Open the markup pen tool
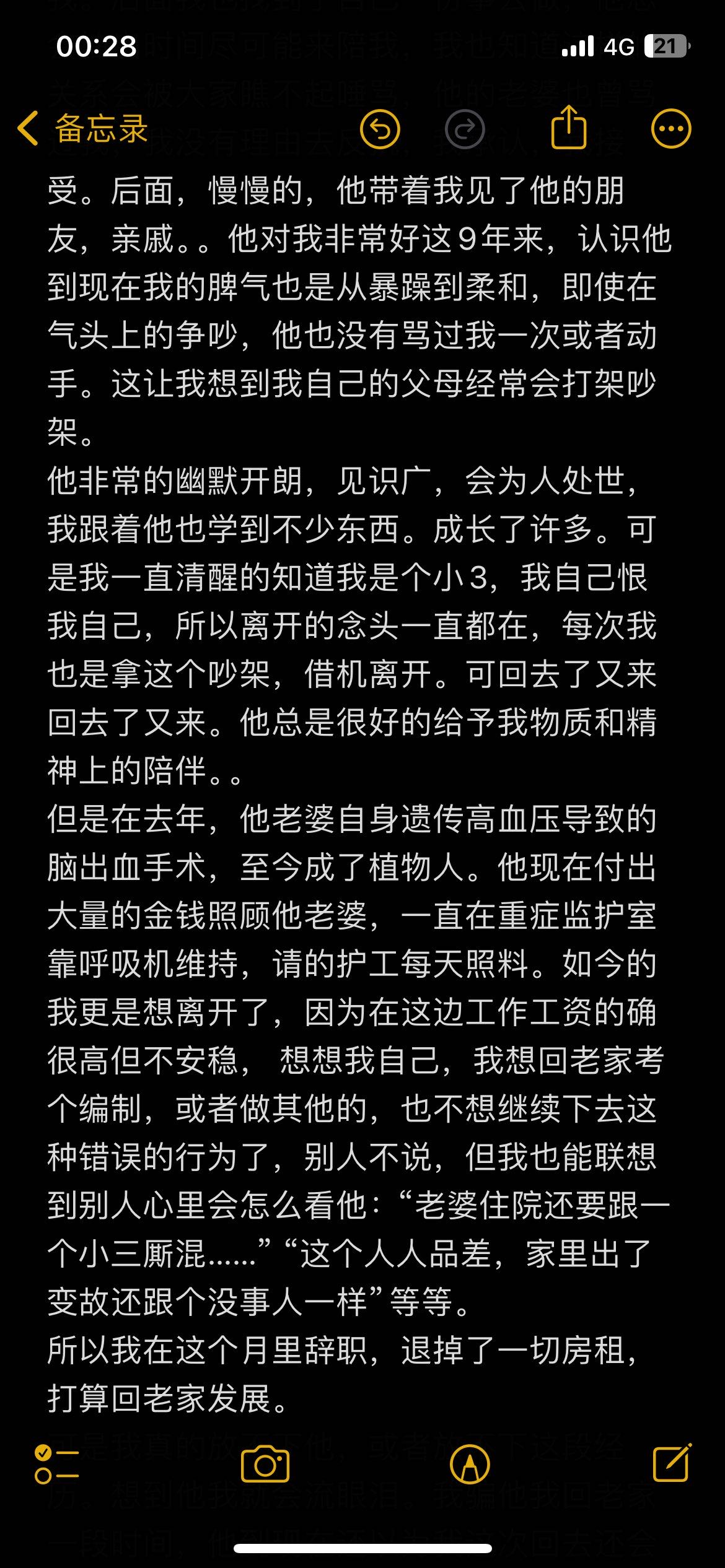725x1568 pixels. [x=470, y=1465]
